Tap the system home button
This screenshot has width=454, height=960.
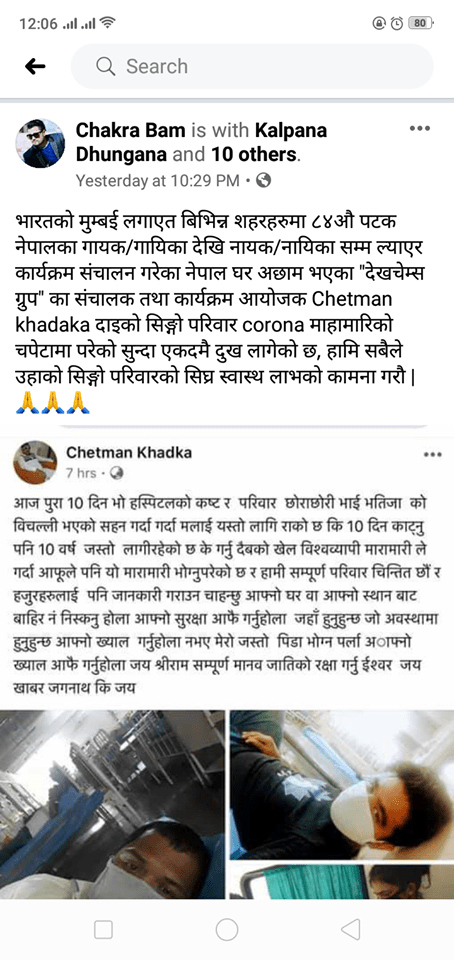227,929
